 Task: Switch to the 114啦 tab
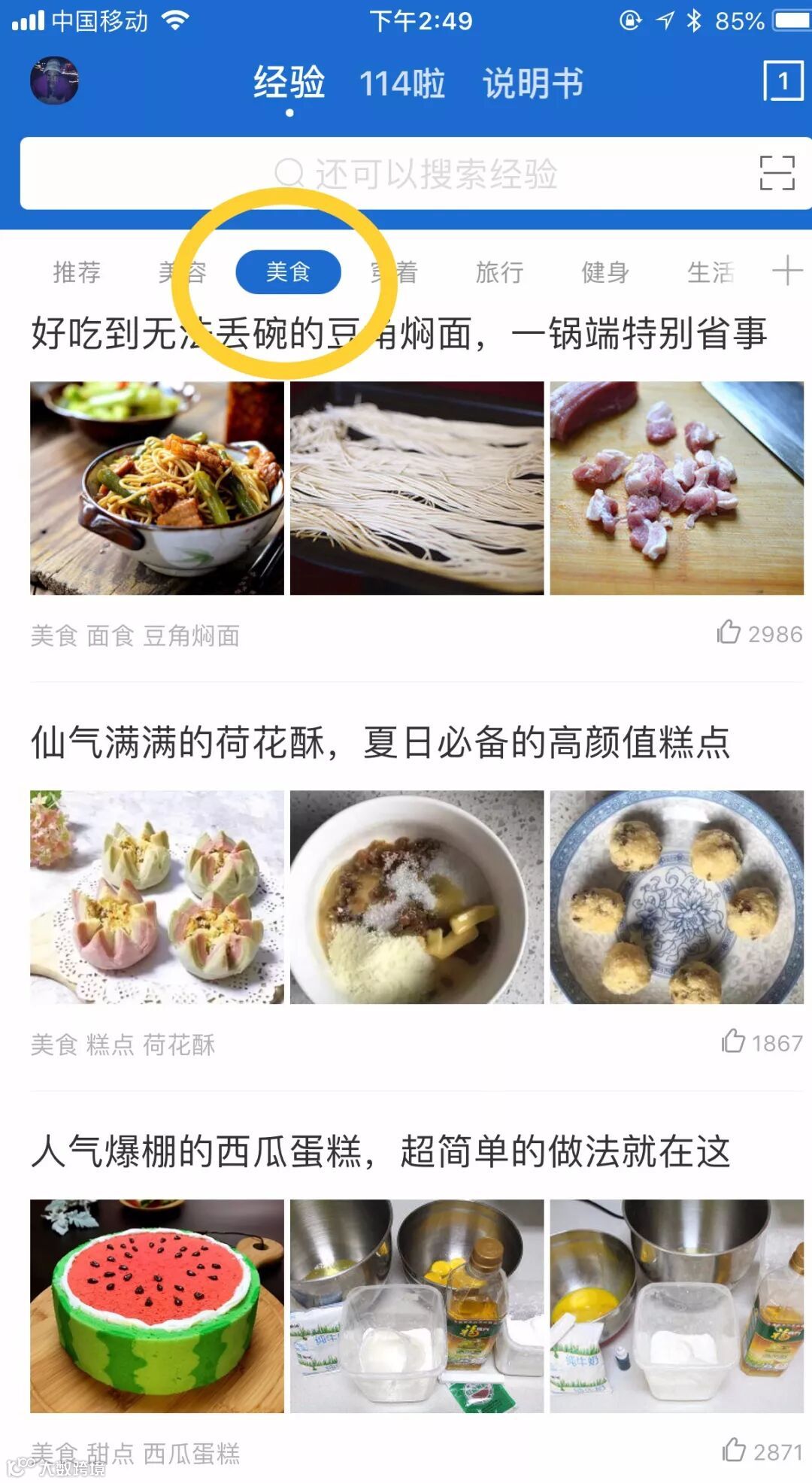pos(402,83)
